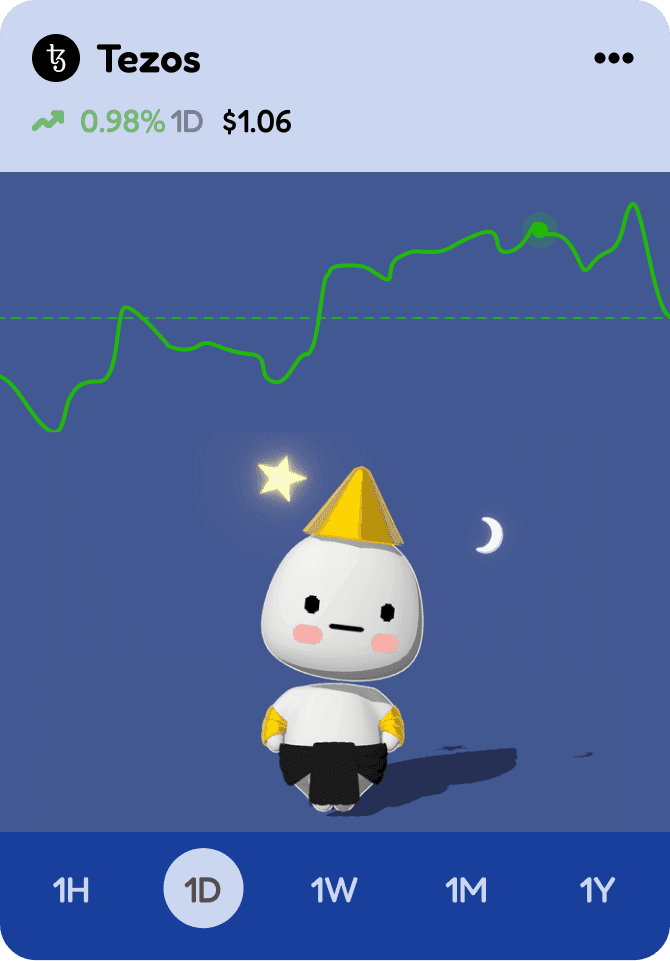Switch chart to 1M range
This screenshot has width=670, height=961.
point(466,889)
